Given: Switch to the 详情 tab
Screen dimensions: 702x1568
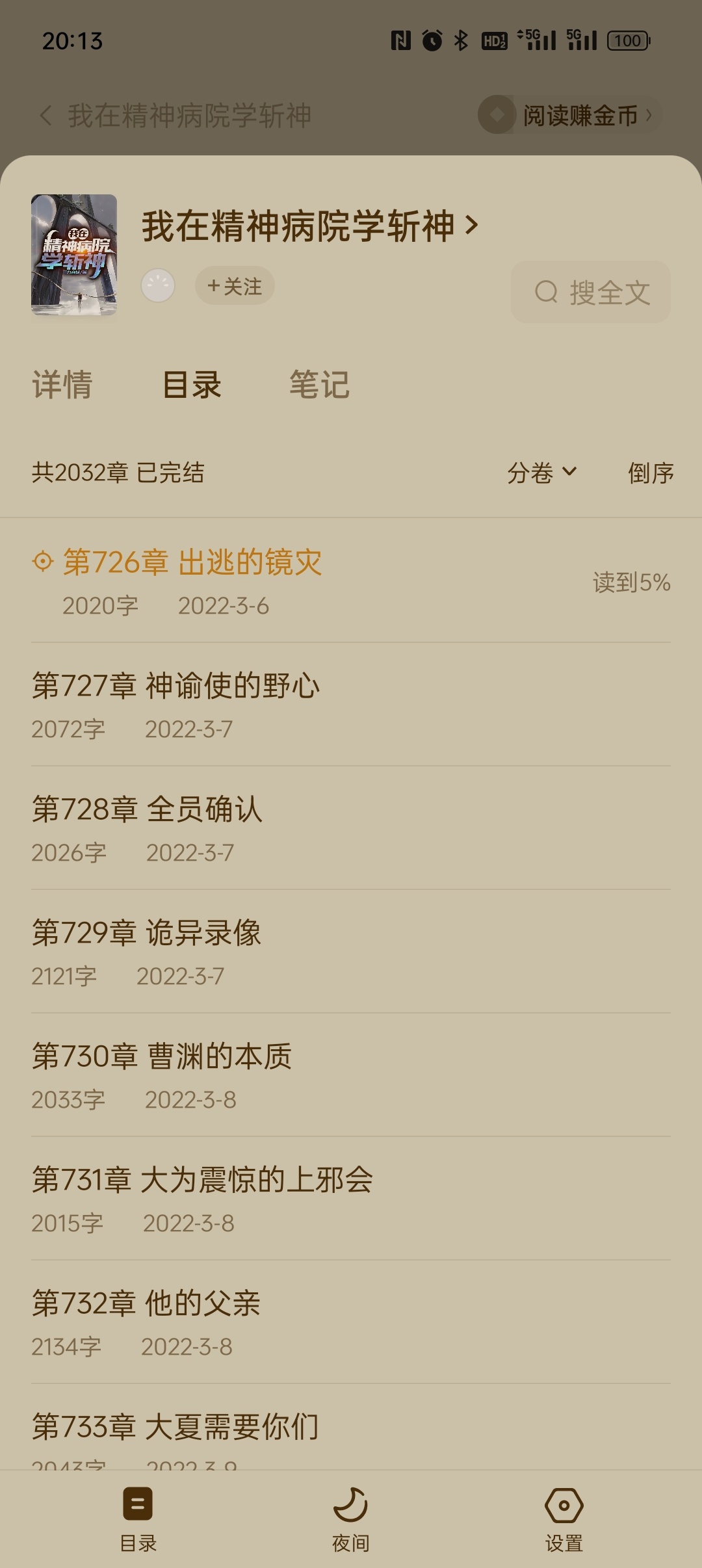Looking at the screenshot, I should pos(62,384).
